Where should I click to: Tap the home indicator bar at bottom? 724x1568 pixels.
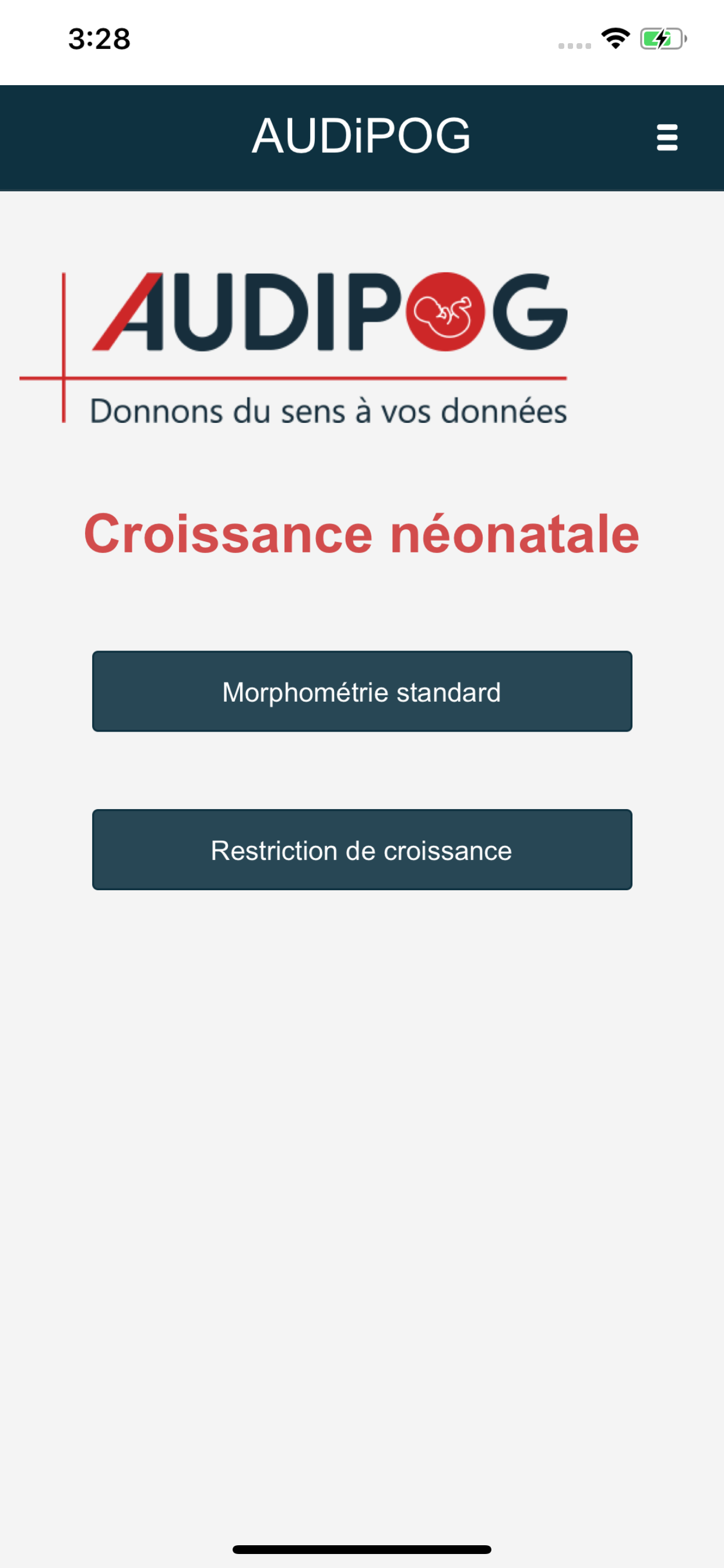(x=362, y=1550)
